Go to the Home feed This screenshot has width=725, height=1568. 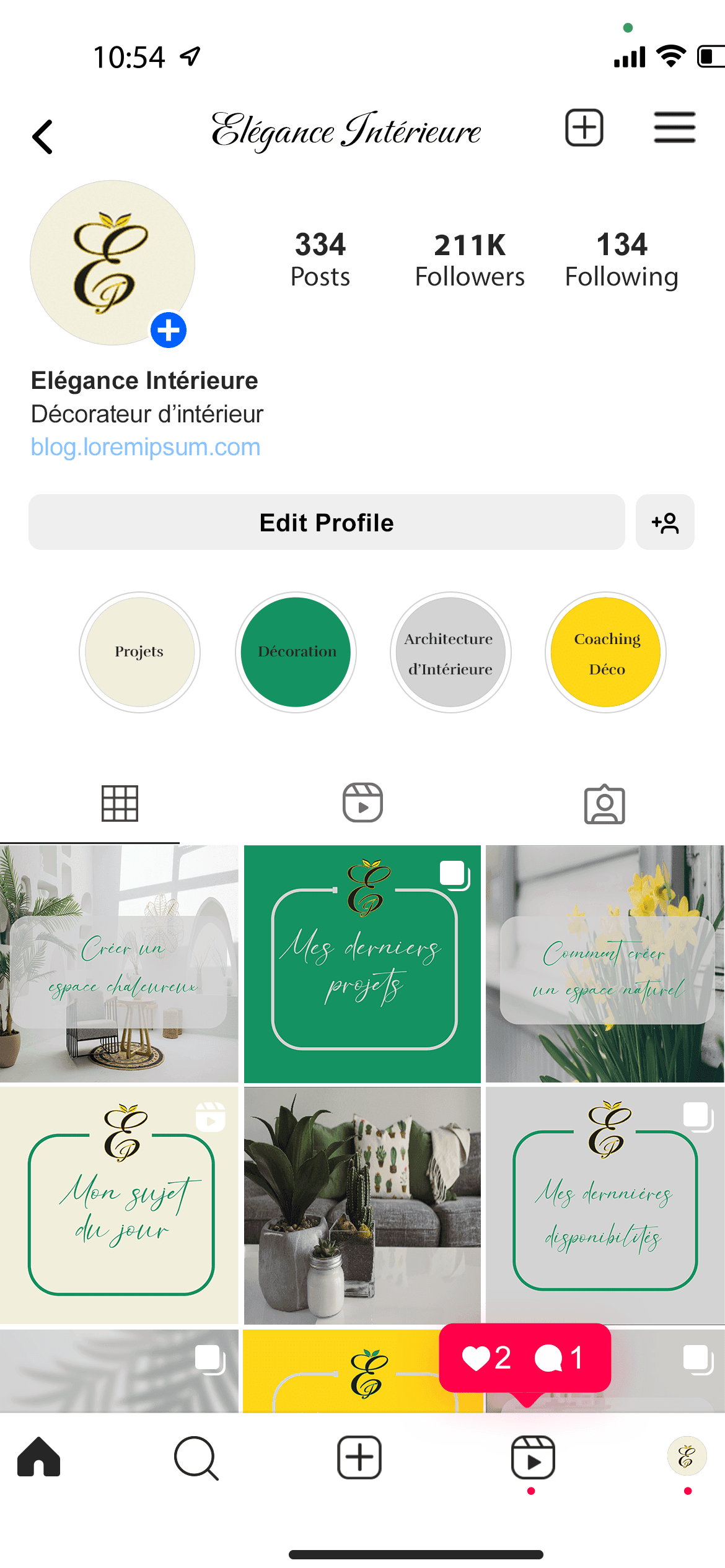[x=39, y=1457]
